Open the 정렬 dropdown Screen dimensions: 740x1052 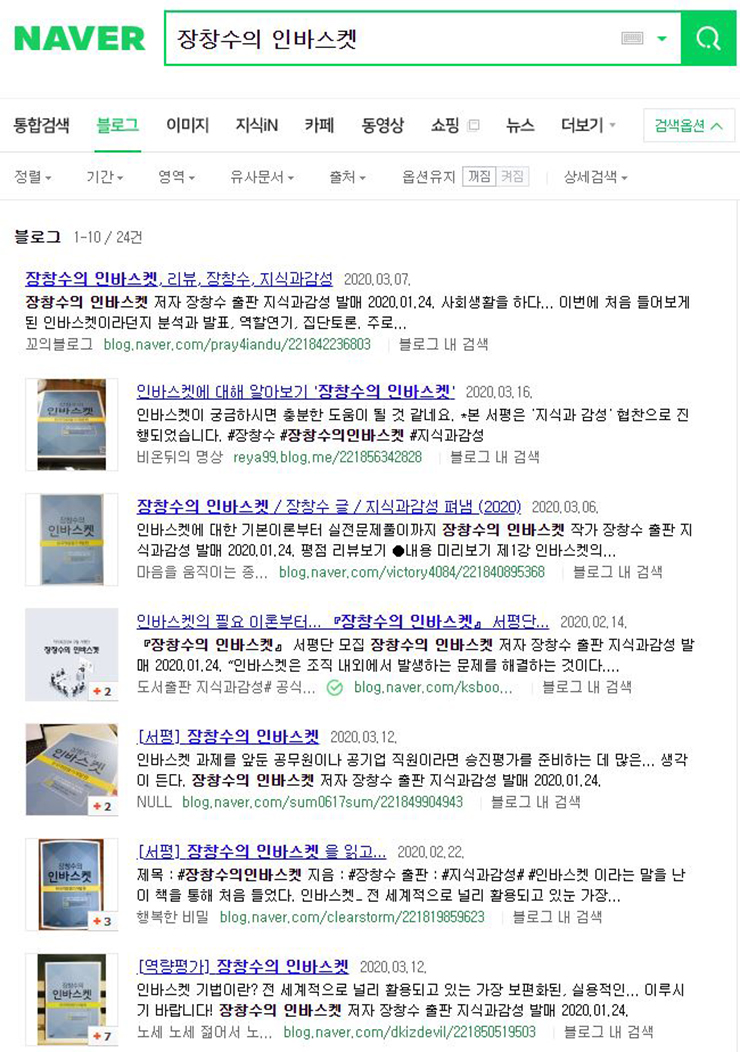tap(32, 177)
